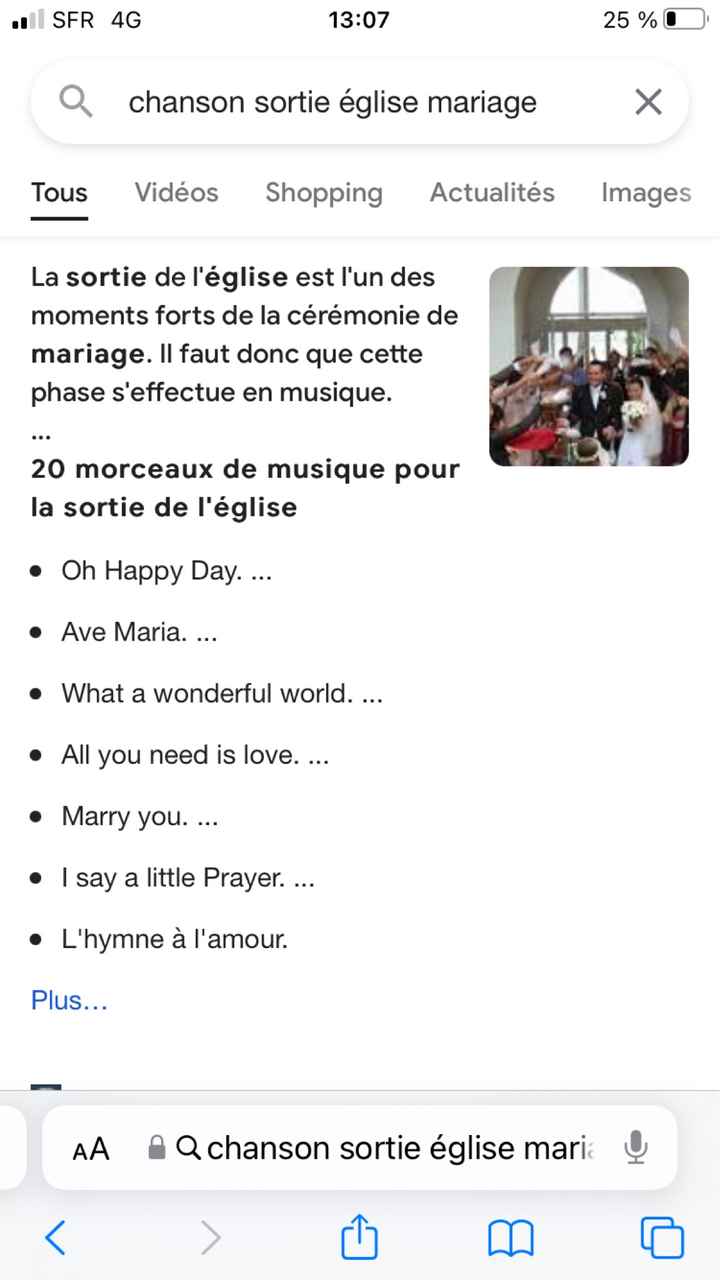Open the Bookmarks icon in Safari

[510, 1238]
